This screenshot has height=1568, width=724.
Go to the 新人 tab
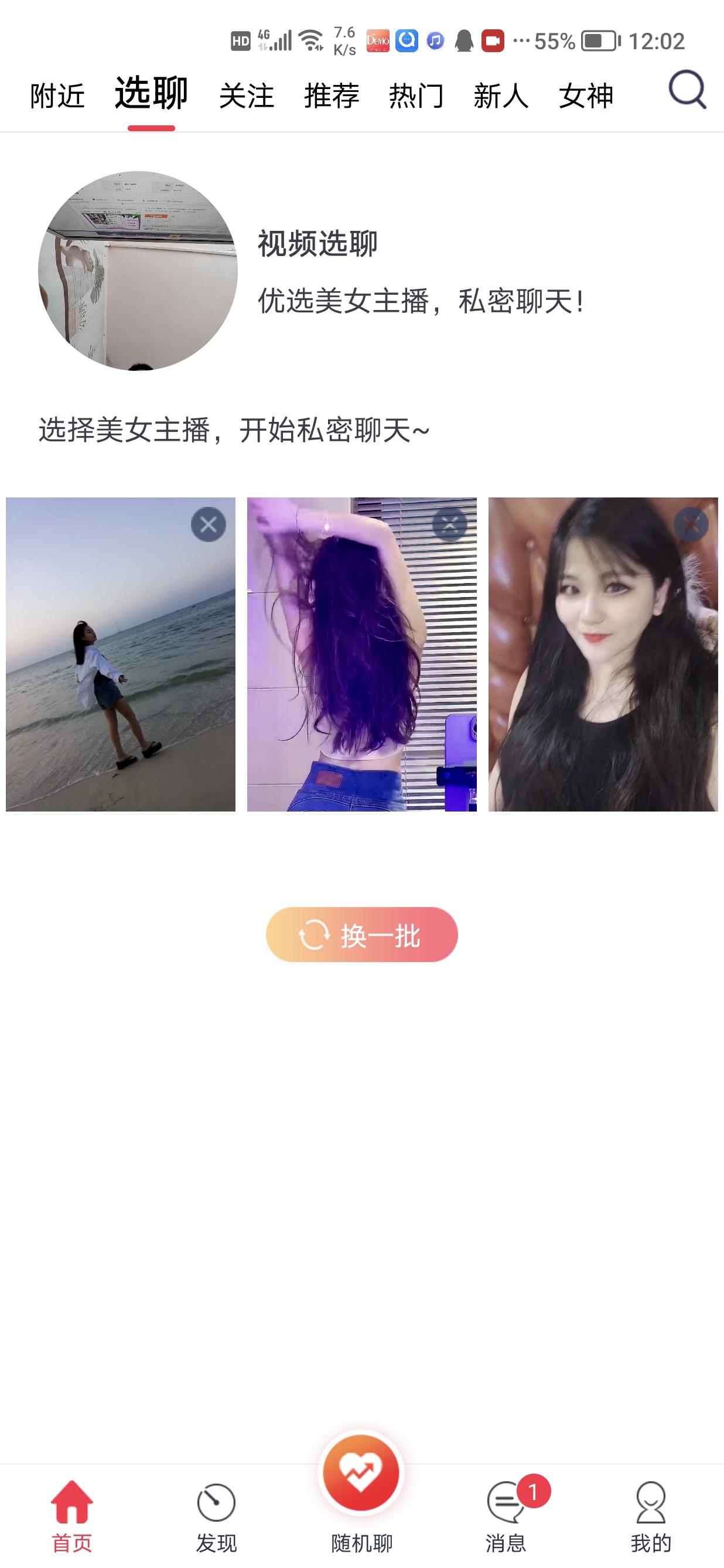pos(501,96)
